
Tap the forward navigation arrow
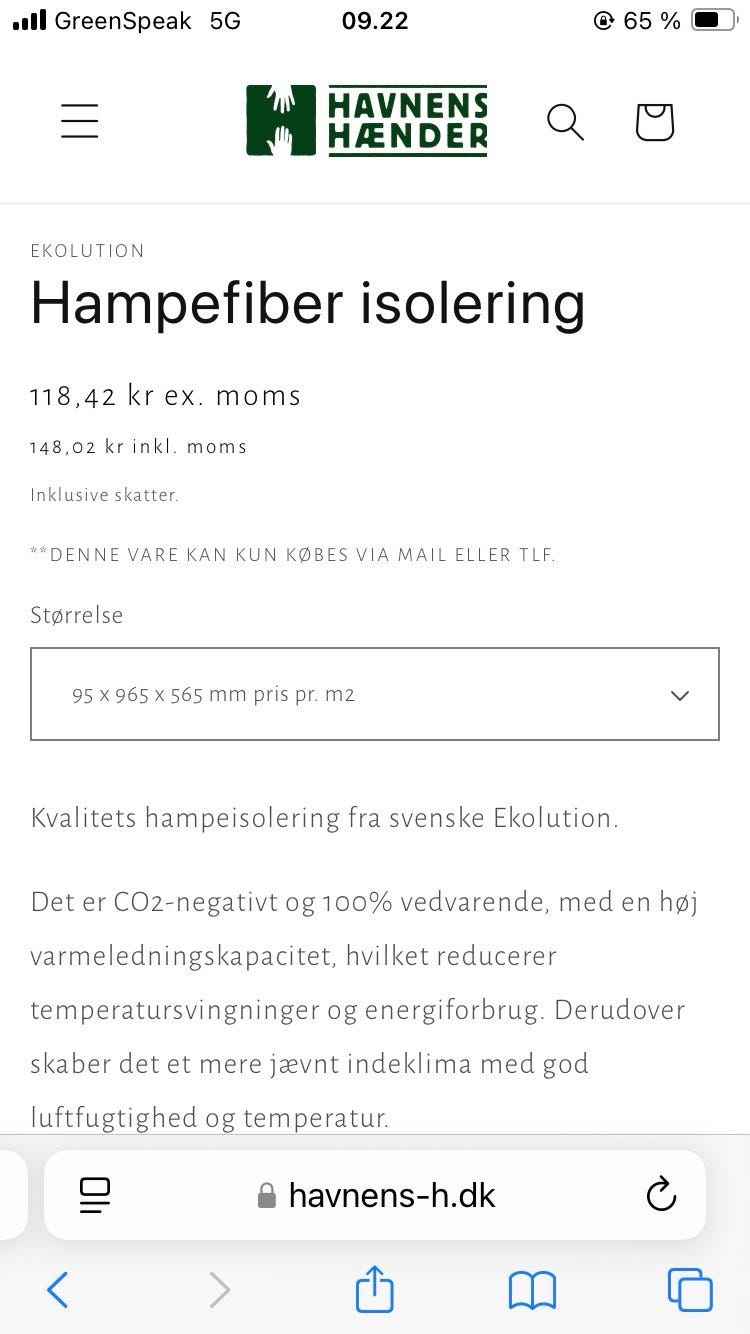click(220, 1290)
